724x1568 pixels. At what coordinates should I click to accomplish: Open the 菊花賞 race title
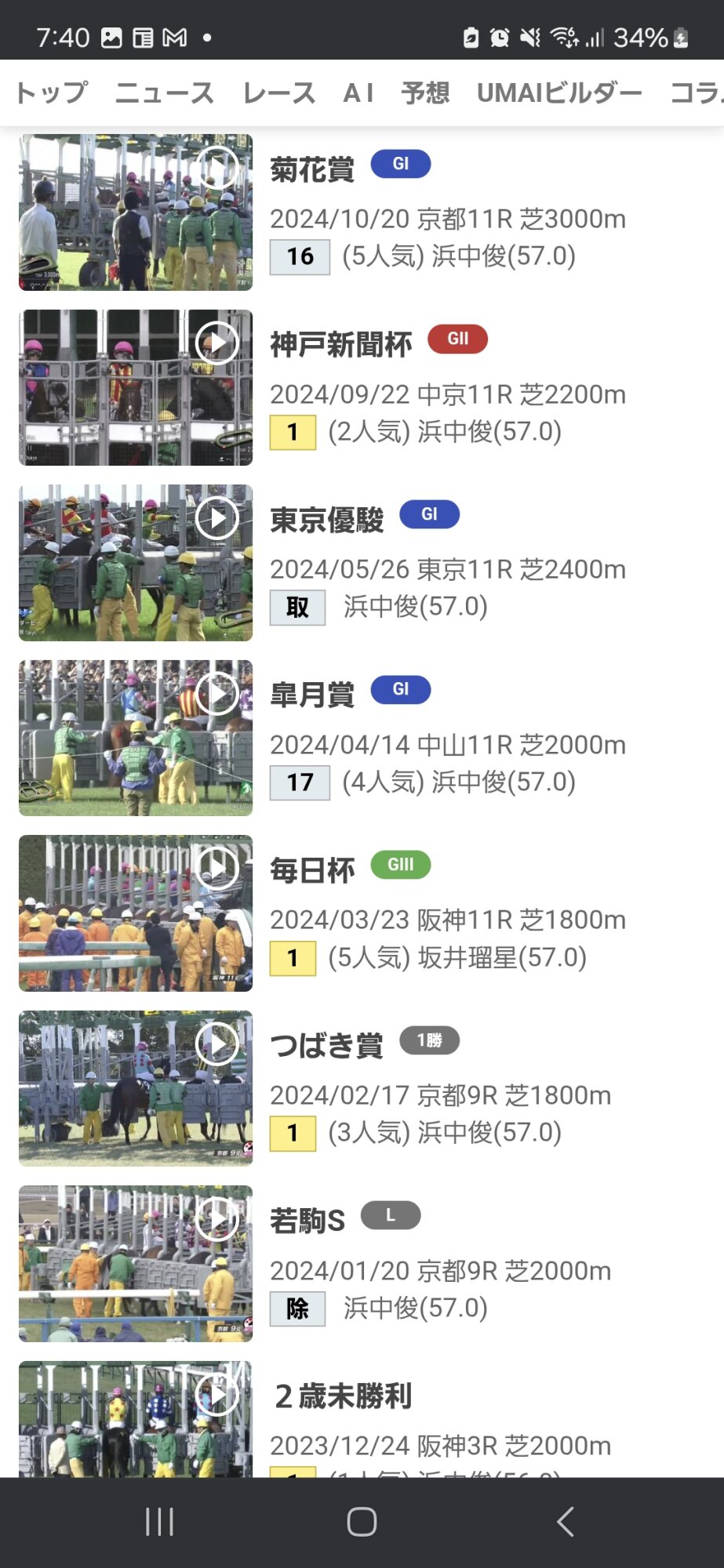coord(312,169)
